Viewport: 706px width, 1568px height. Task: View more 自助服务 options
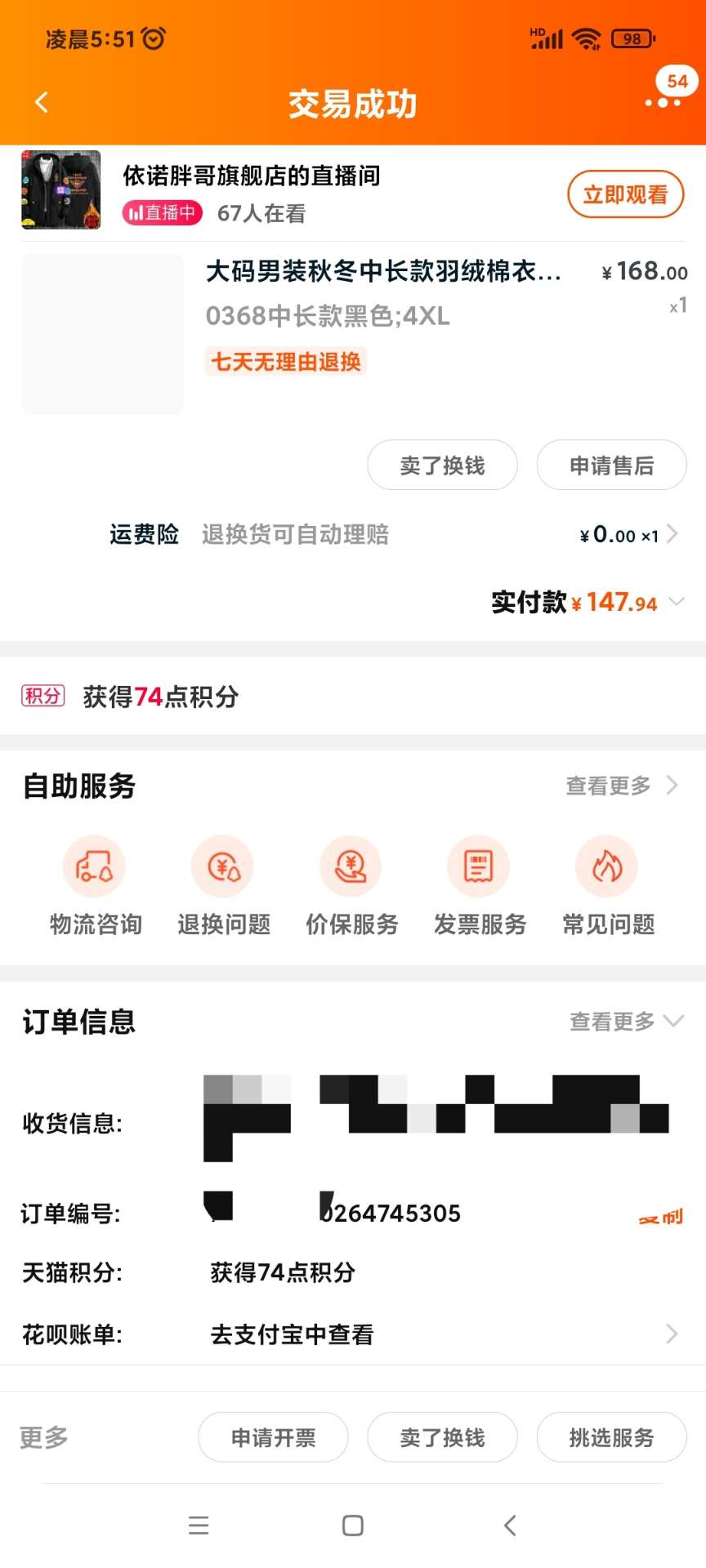pyautogui.click(x=621, y=786)
